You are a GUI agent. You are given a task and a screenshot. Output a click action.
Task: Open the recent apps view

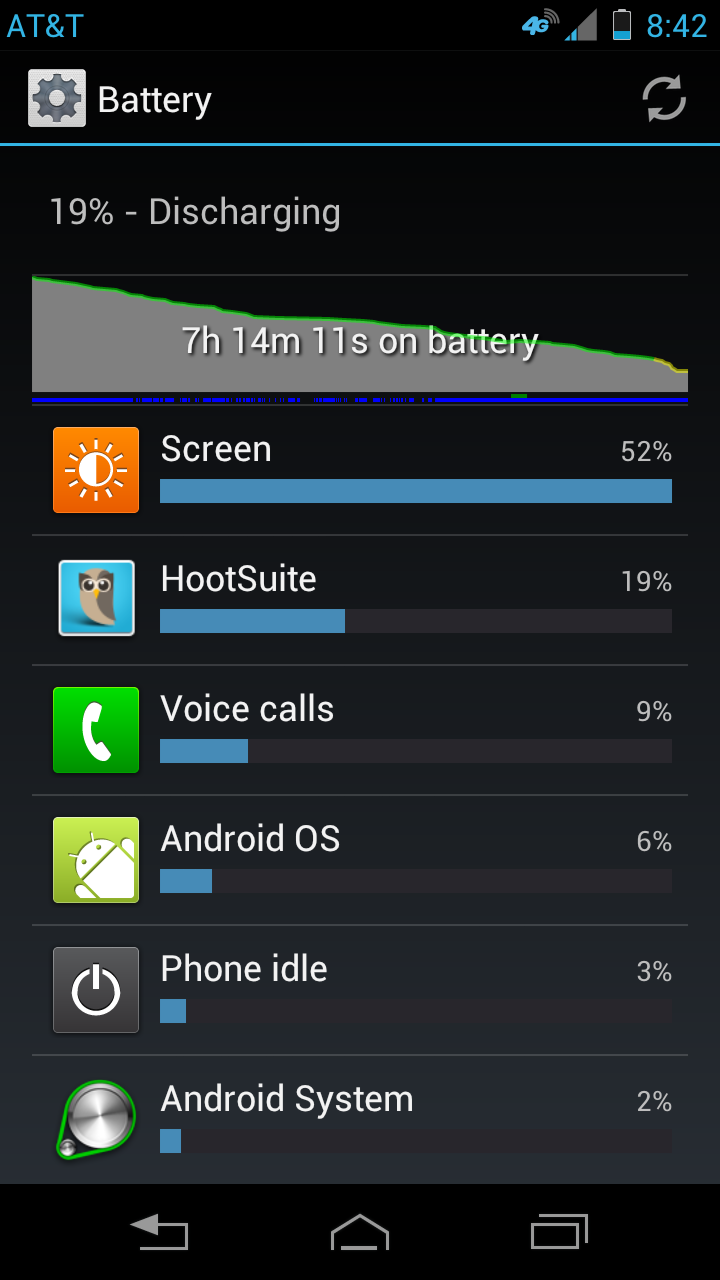(559, 1231)
